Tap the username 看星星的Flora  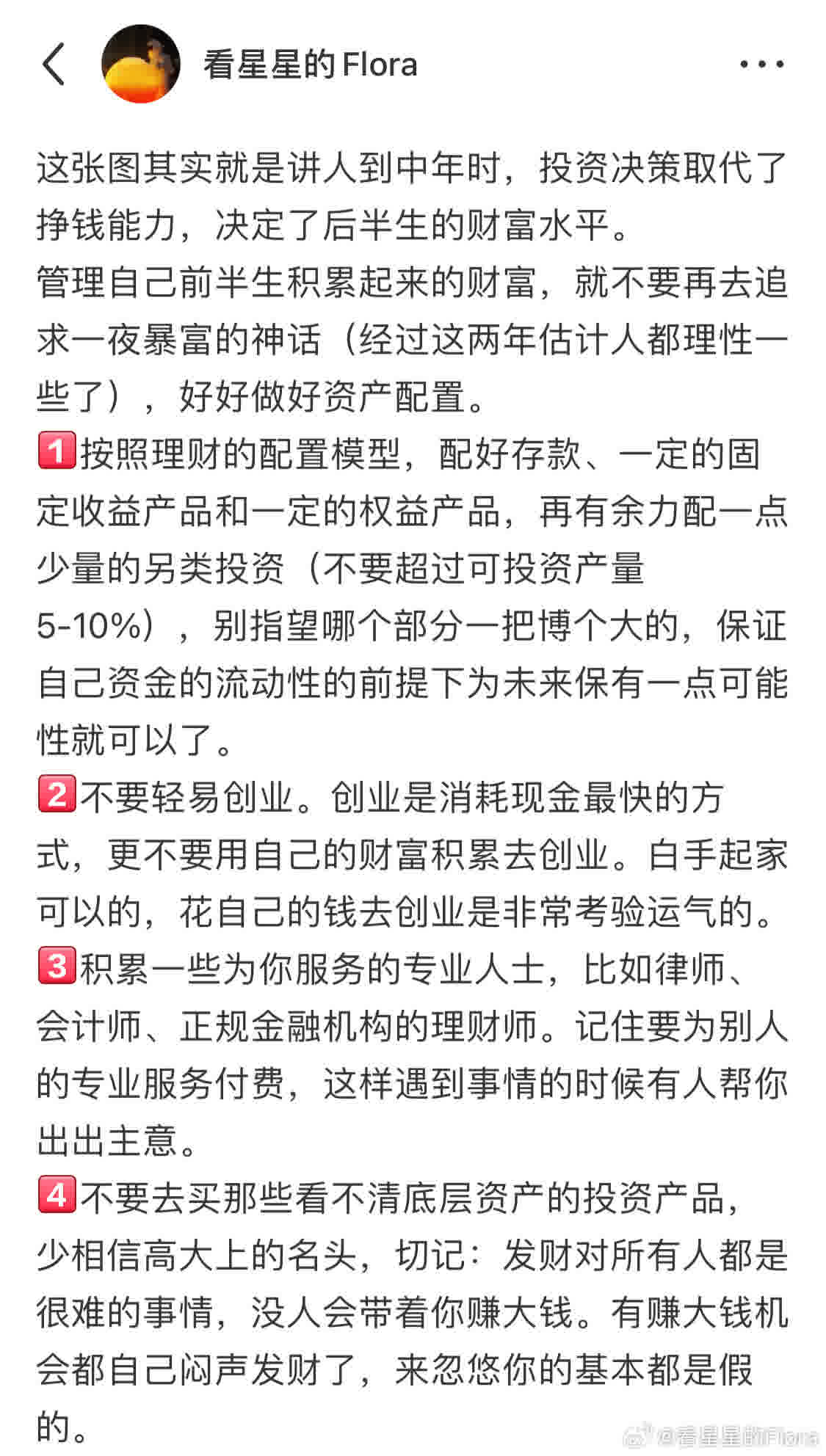pyautogui.click(x=310, y=65)
